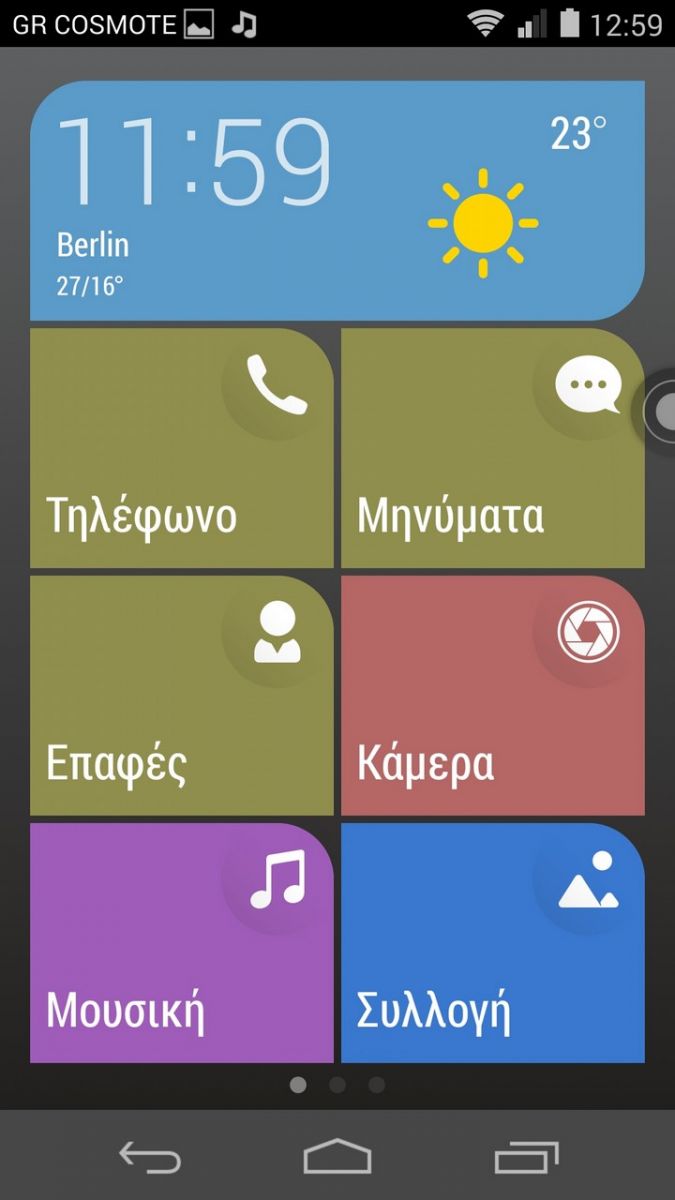Open the Τηλέφωνο phone tile
Viewport: 675px width, 1200px height.
pyautogui.click(x=181, y=448)
